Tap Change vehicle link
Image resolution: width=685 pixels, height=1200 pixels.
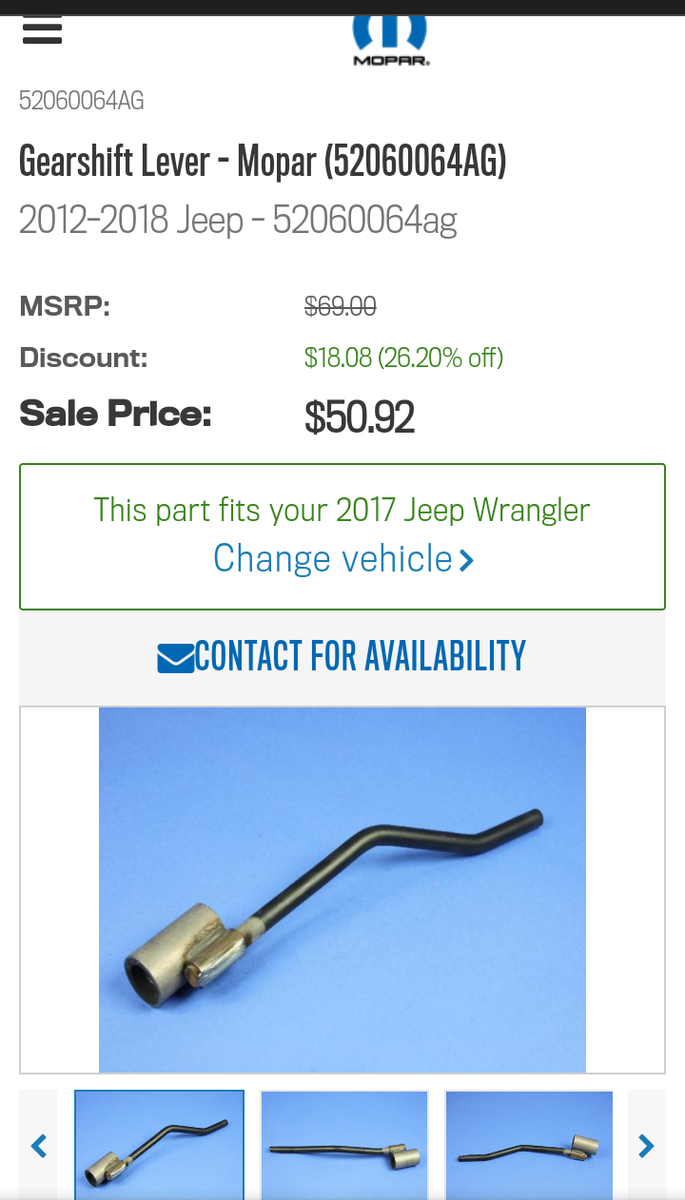pyautogui.click(x=343, y=559)
